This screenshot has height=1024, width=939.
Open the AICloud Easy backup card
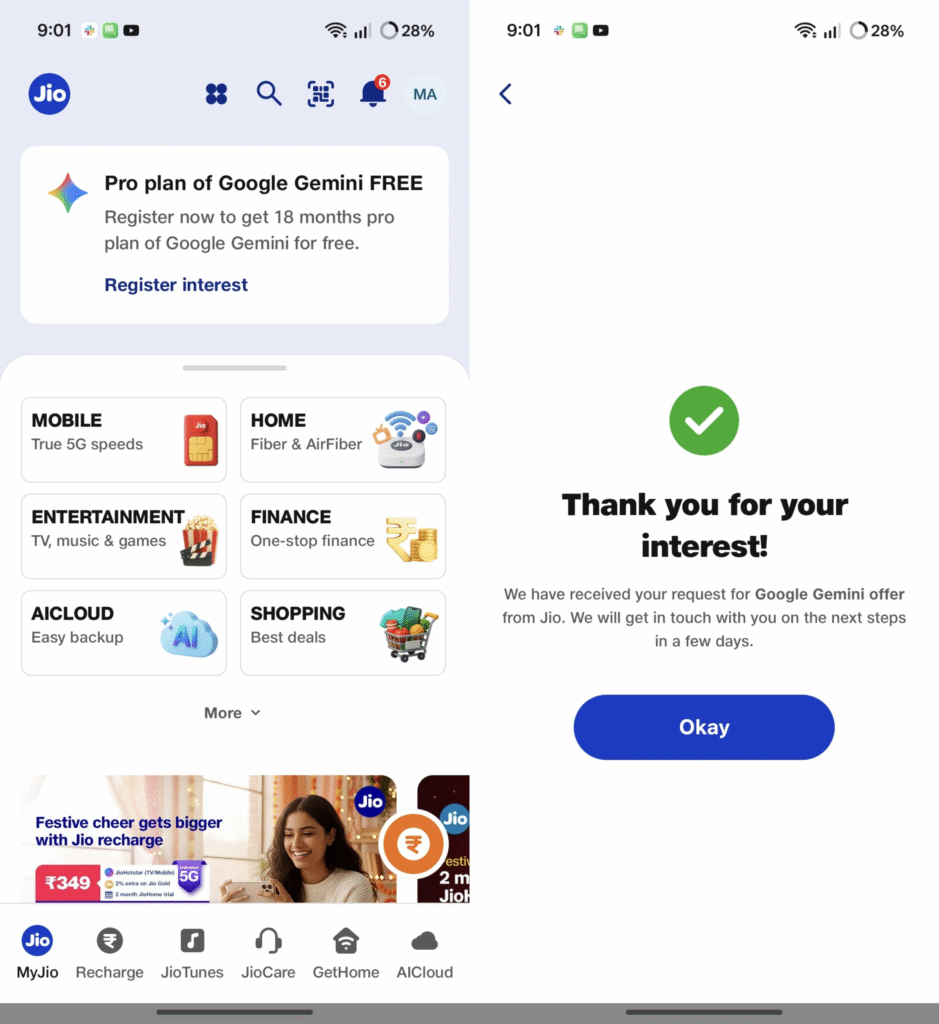(x=123, y=633)
